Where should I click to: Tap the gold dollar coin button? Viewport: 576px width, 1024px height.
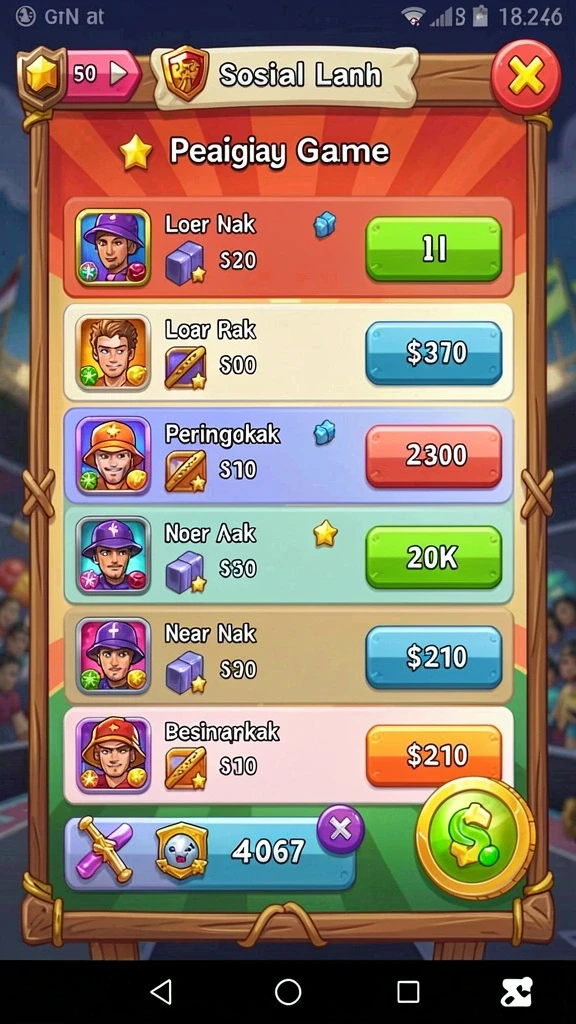(475, 839)
